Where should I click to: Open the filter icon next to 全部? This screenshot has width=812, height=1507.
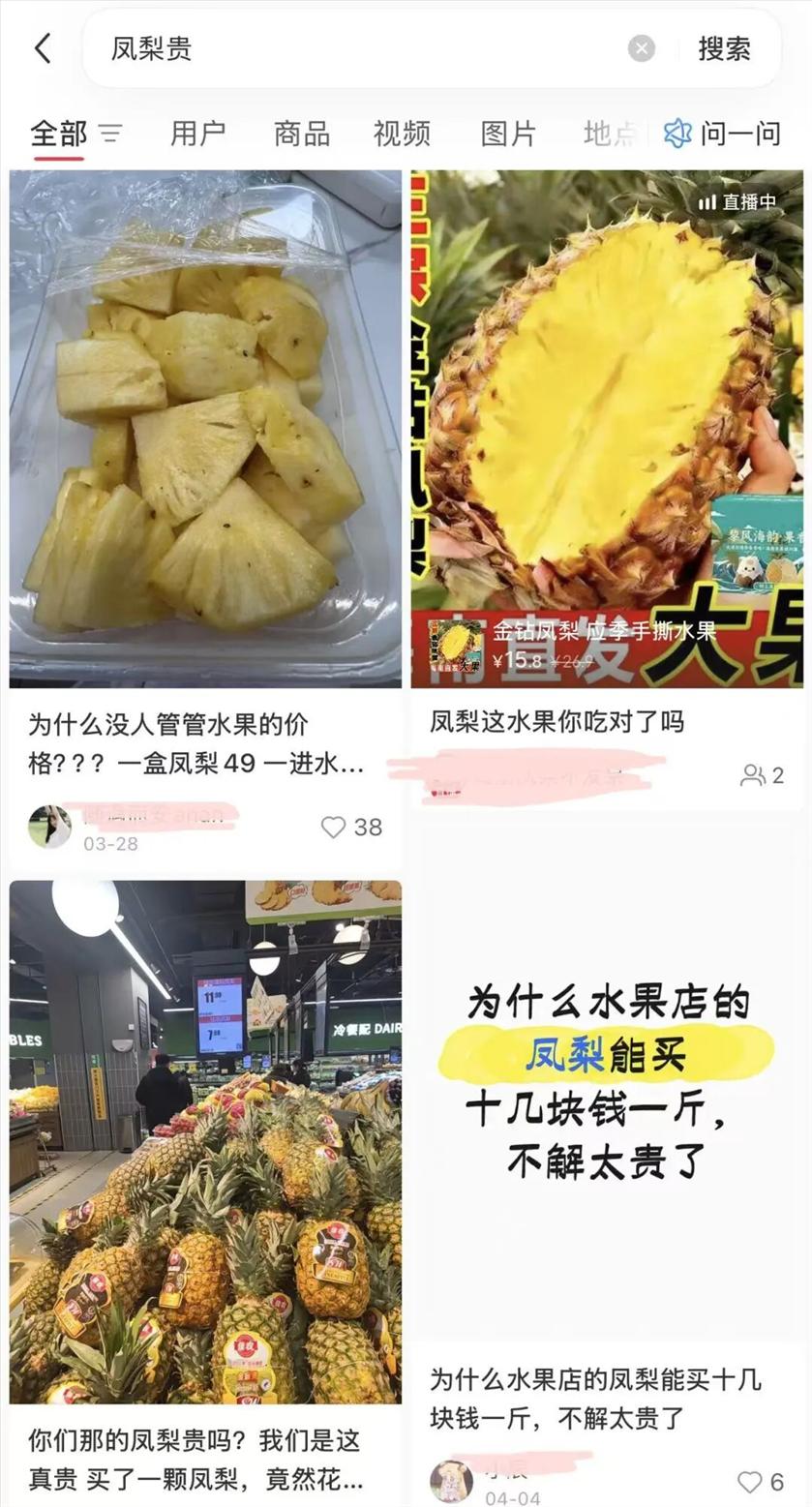pyautogui.click(x=110, y=134)
